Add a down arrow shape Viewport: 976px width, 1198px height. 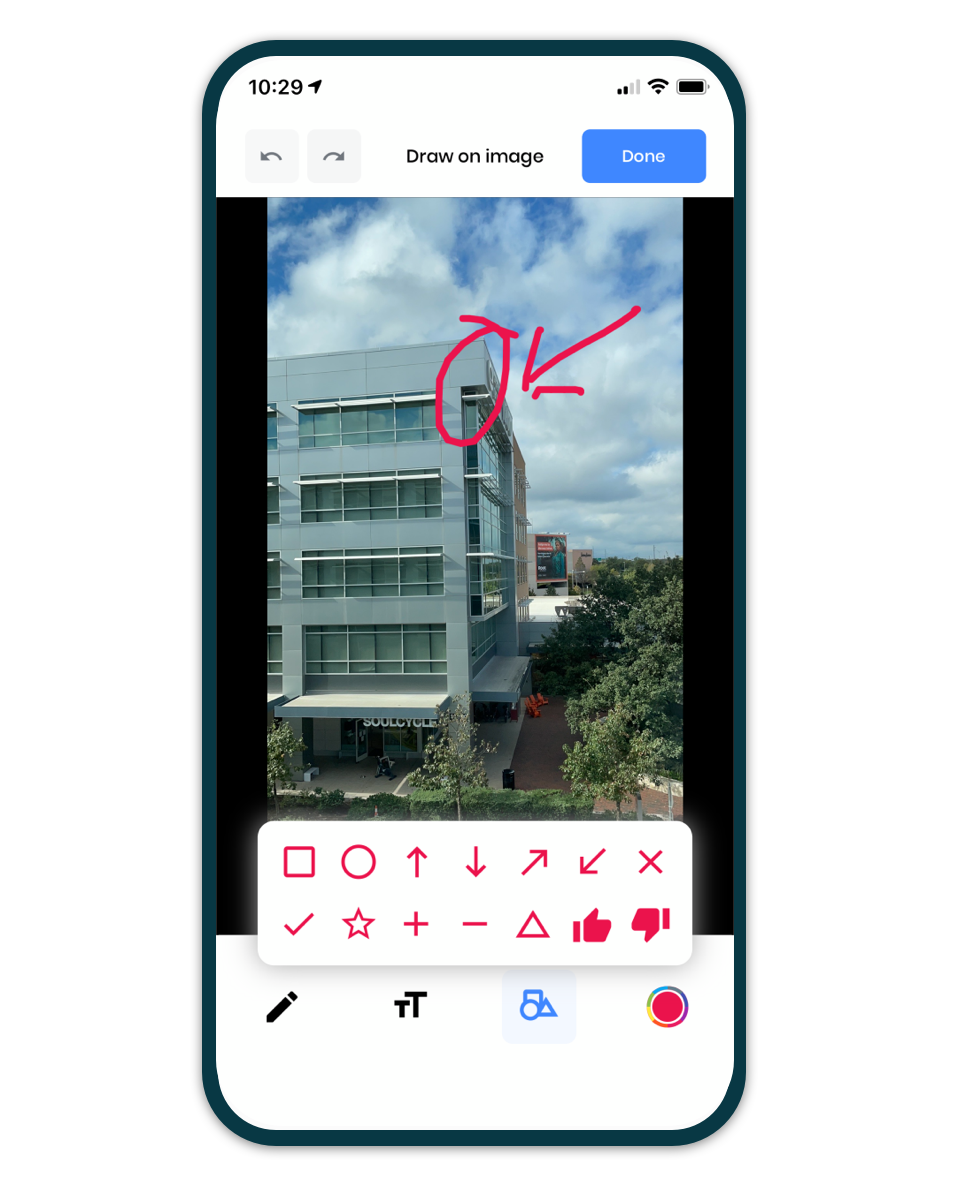tap(475, 862)
